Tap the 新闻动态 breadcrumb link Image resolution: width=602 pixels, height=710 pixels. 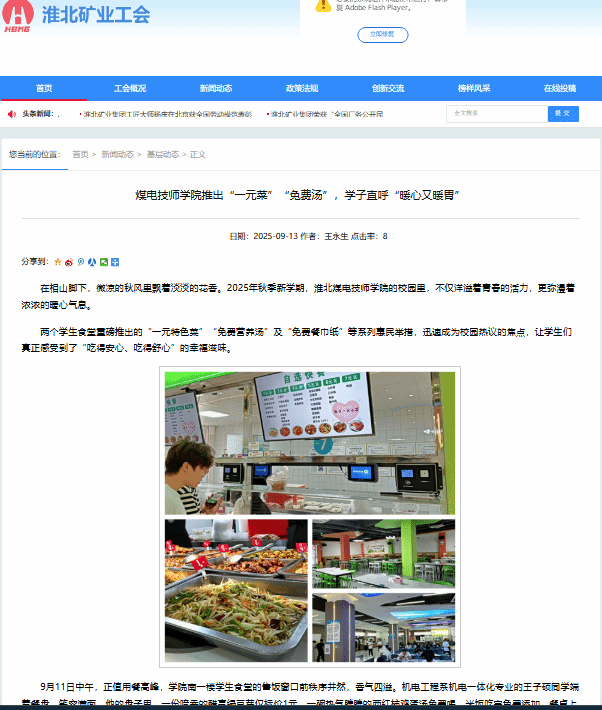(x=117, y=154)
